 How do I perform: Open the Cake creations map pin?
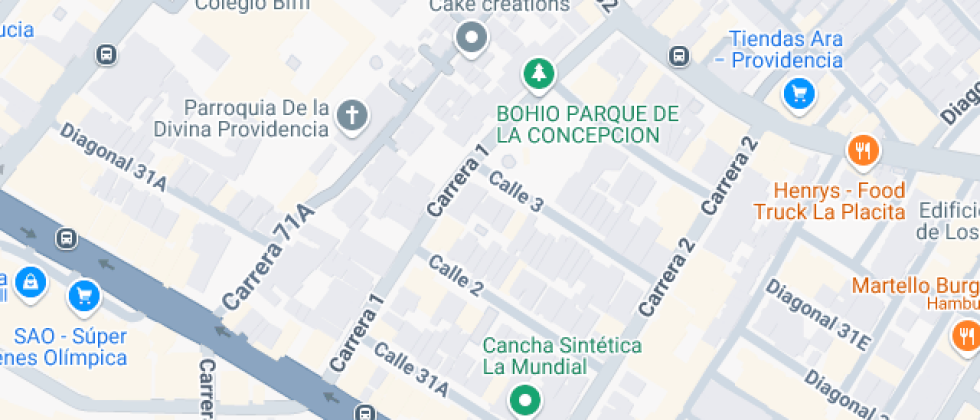tap(471, 39)
